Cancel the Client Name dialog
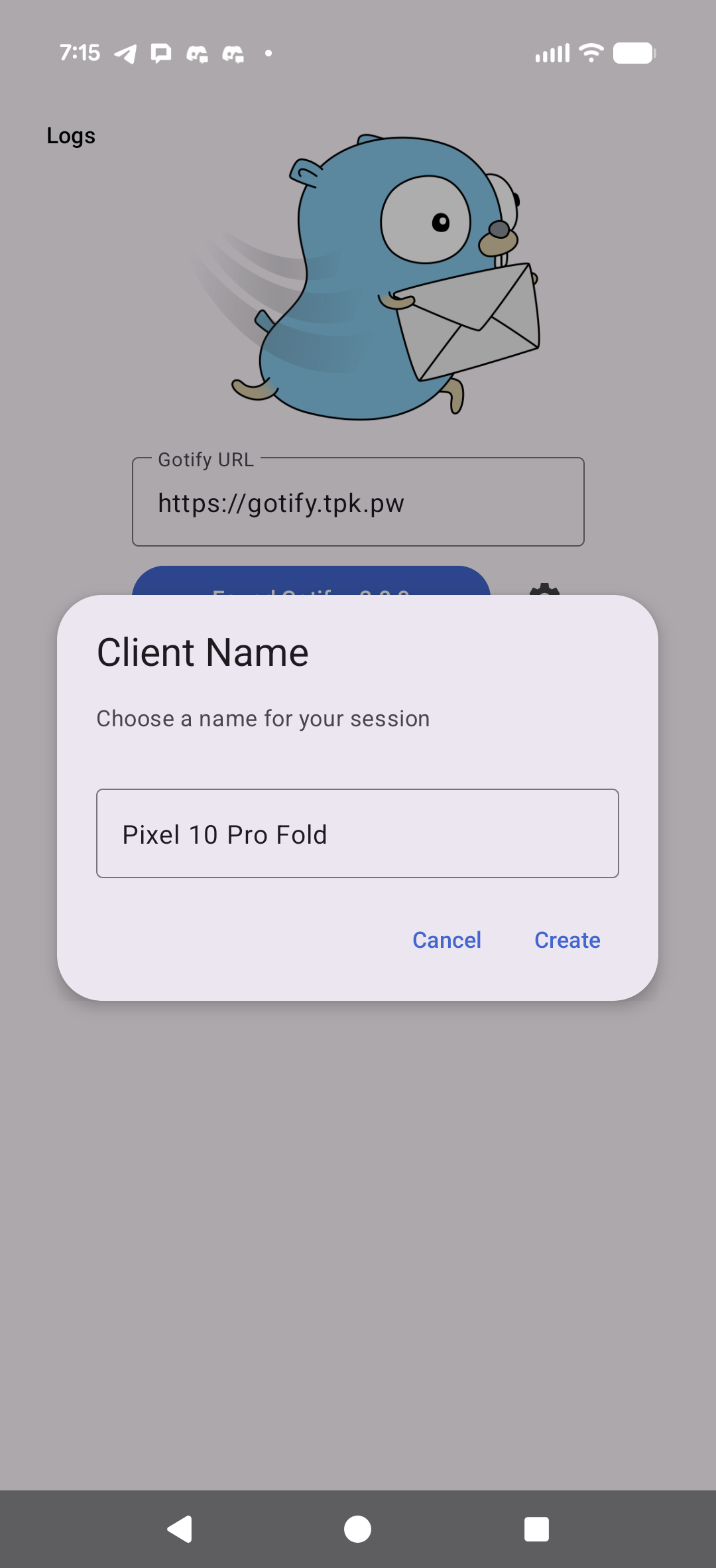The height and width of the screenshot is (1568, 716). tap(447, 940)
